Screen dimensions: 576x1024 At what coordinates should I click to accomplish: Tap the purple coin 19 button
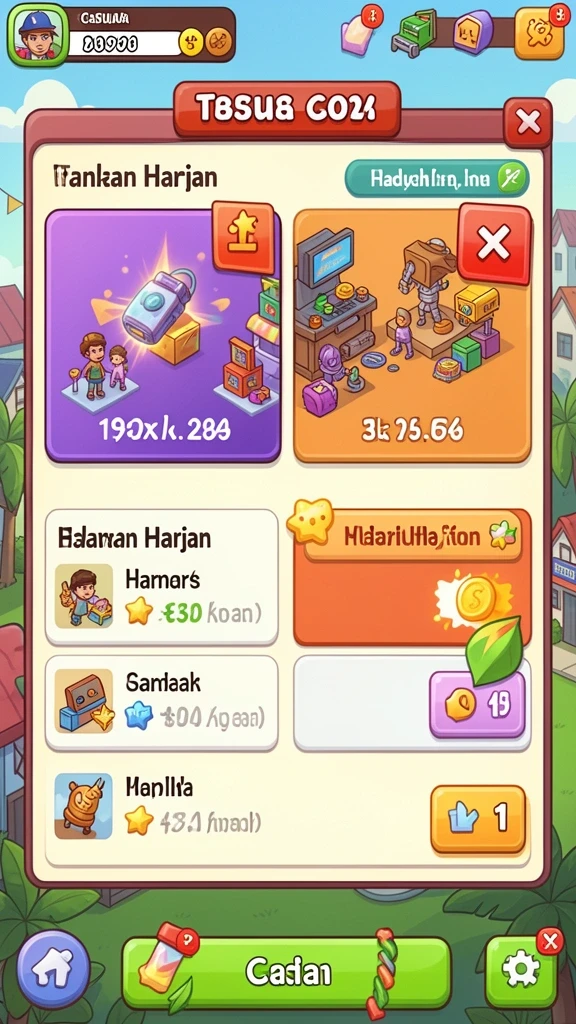[477, 705]
